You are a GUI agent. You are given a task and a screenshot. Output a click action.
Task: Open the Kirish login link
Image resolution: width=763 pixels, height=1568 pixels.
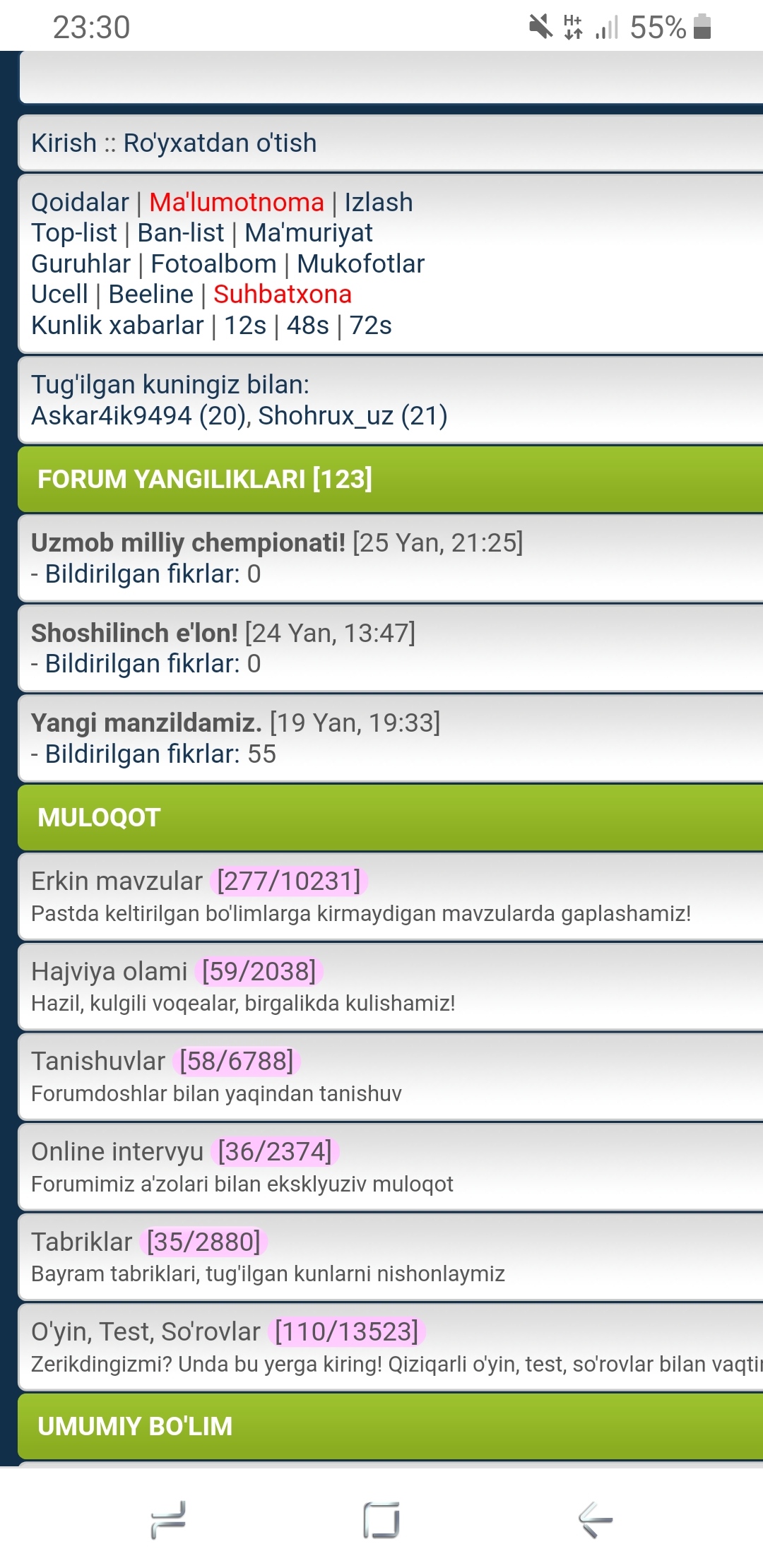click(x=64, y=143)
